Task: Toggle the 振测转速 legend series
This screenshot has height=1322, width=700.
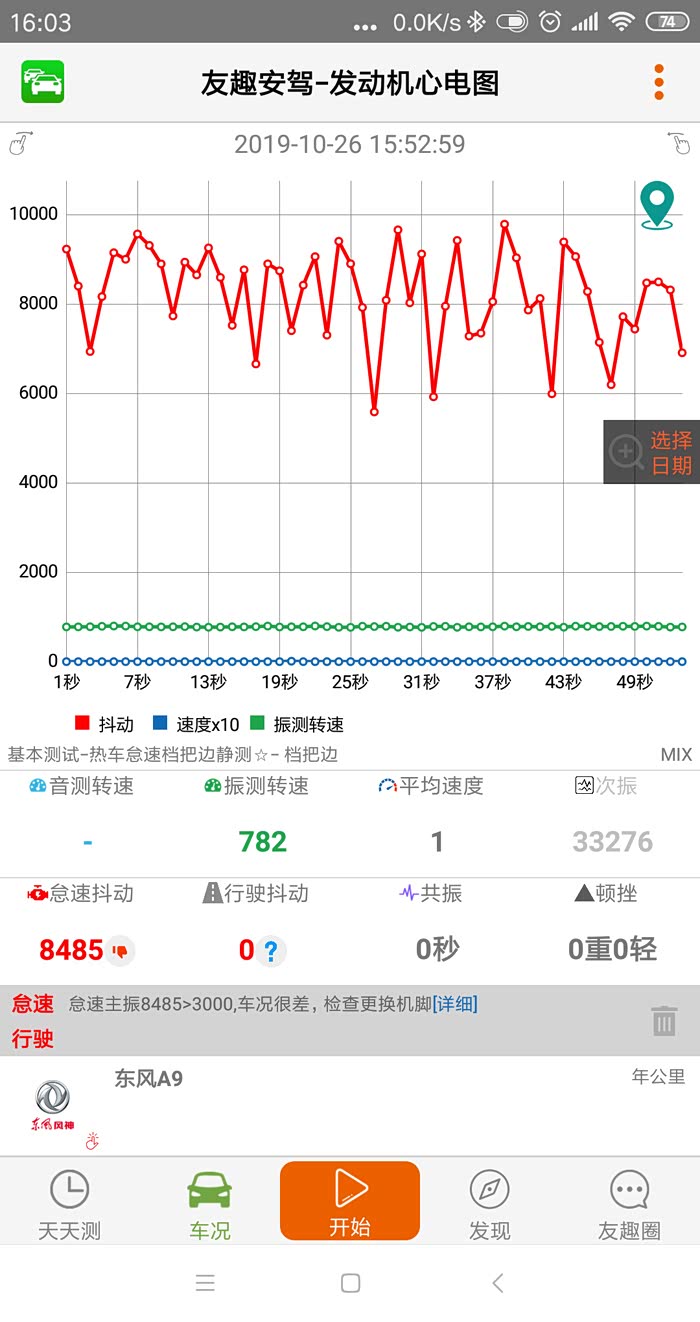Action: [296, 724]
